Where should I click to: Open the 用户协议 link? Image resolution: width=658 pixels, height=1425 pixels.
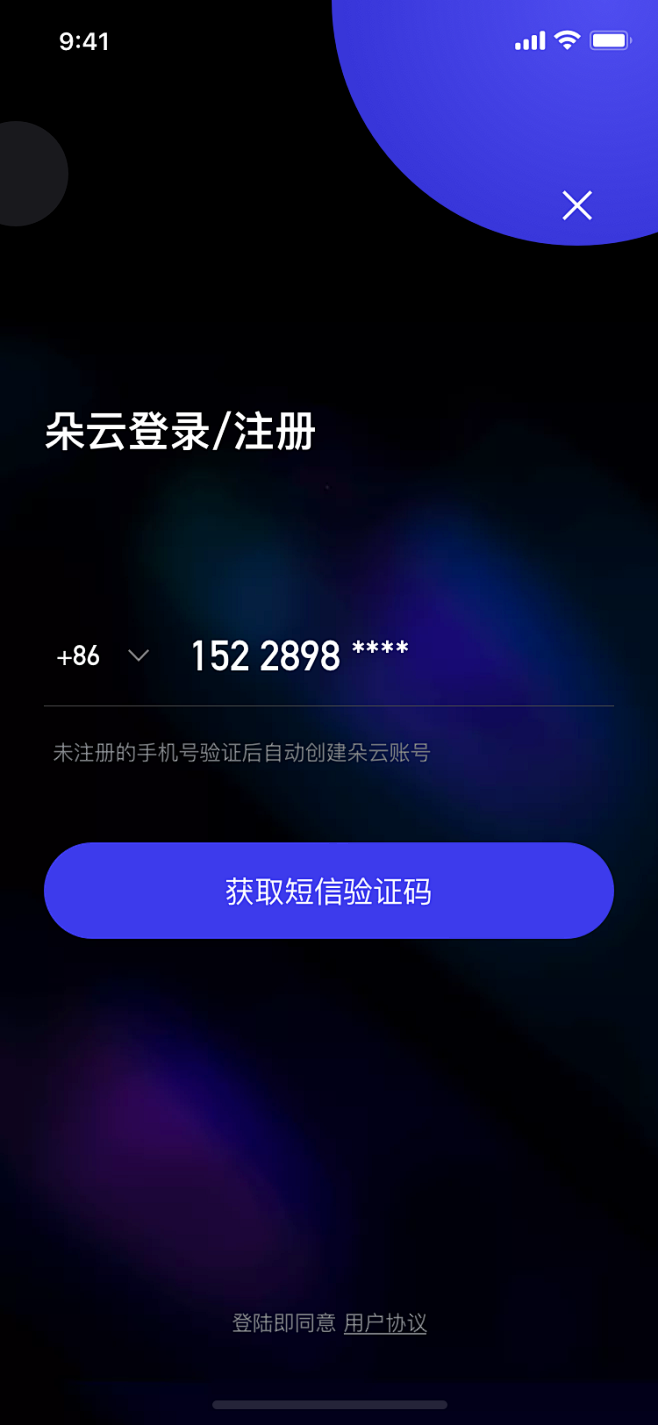pos(385,1323)
